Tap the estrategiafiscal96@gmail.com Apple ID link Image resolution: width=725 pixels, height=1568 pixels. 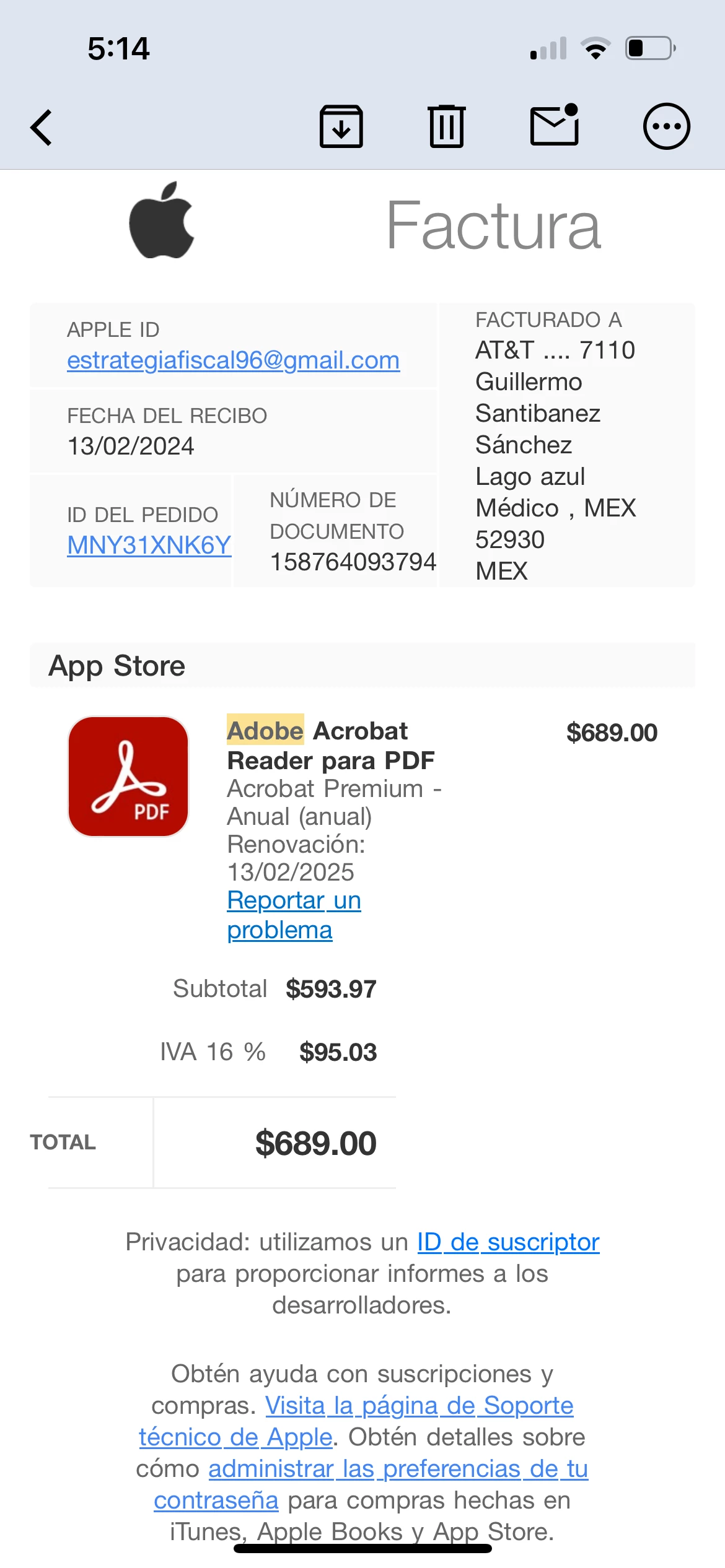tap(233, 360)
